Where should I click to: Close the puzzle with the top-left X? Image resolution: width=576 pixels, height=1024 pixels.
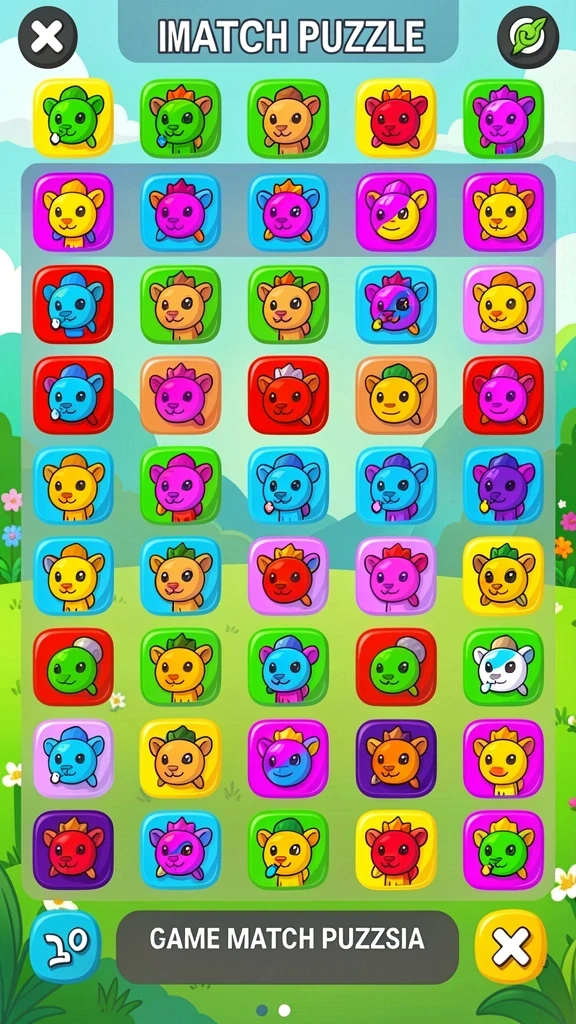[48, 38]
